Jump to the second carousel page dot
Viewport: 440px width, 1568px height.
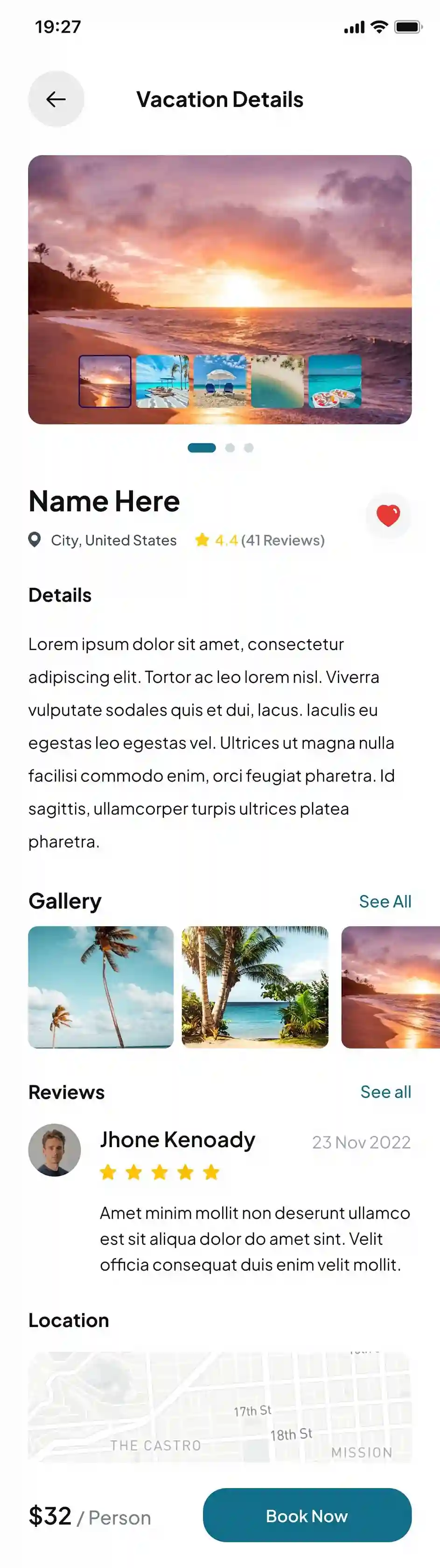[x=230, y=447]
